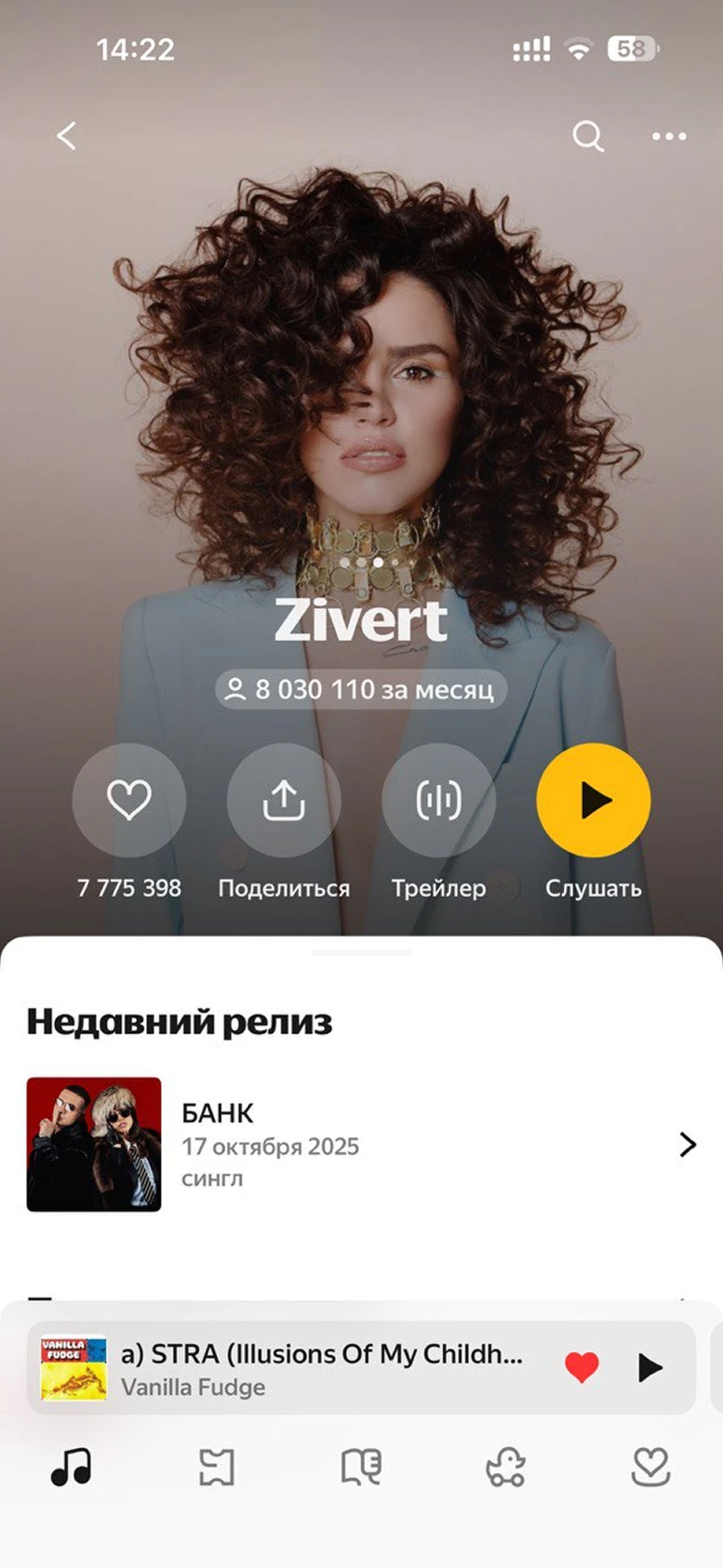Play the artist Трейлер
Viewport: 723px width, 1568px height.
tap(439, 800)
